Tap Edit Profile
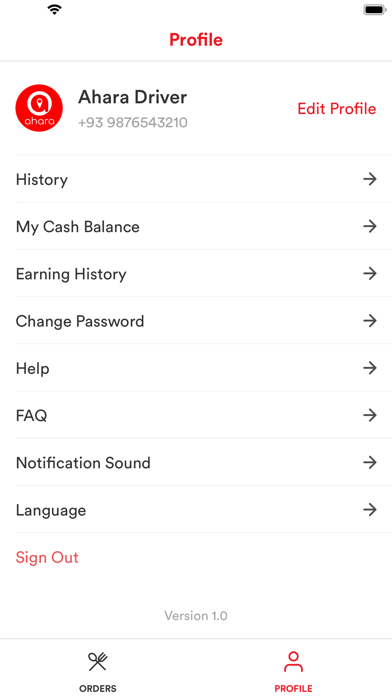This screenshot has width=392, height=696. [337, 109]
